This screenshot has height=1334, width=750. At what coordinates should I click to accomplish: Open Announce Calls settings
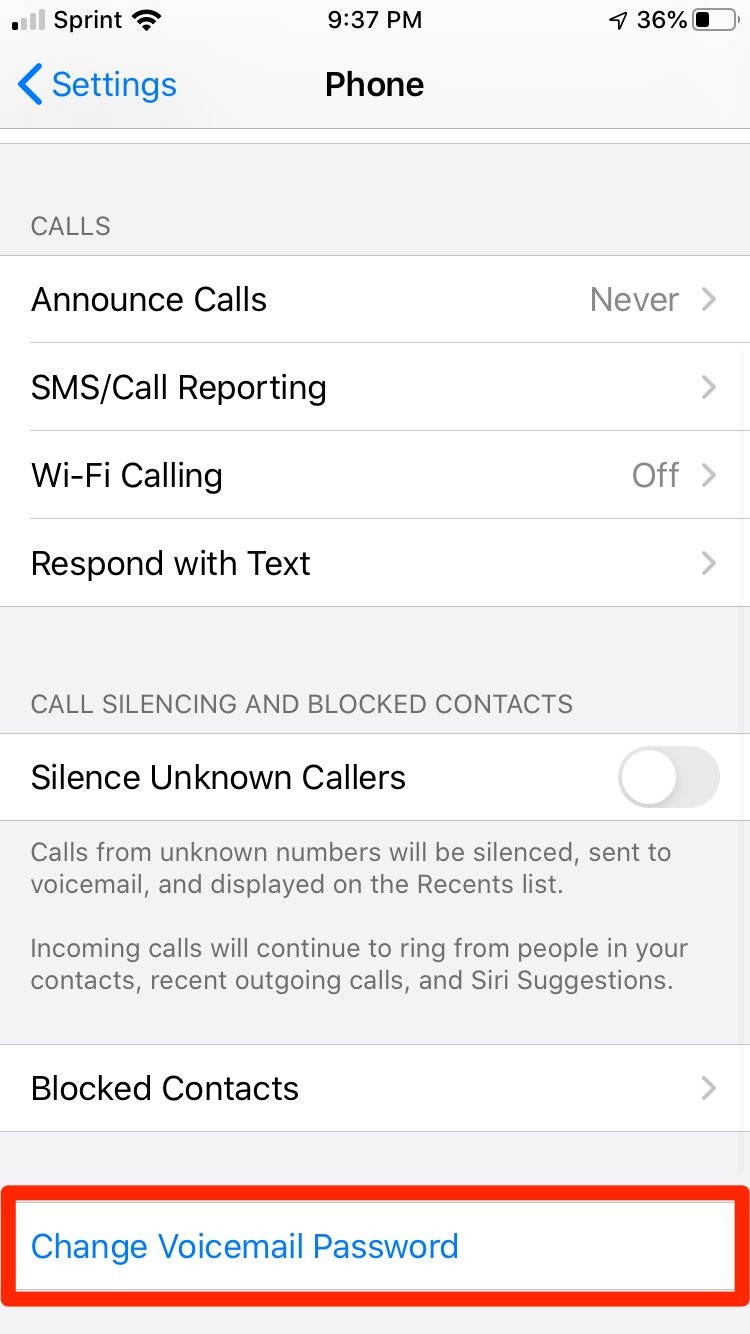375,299
